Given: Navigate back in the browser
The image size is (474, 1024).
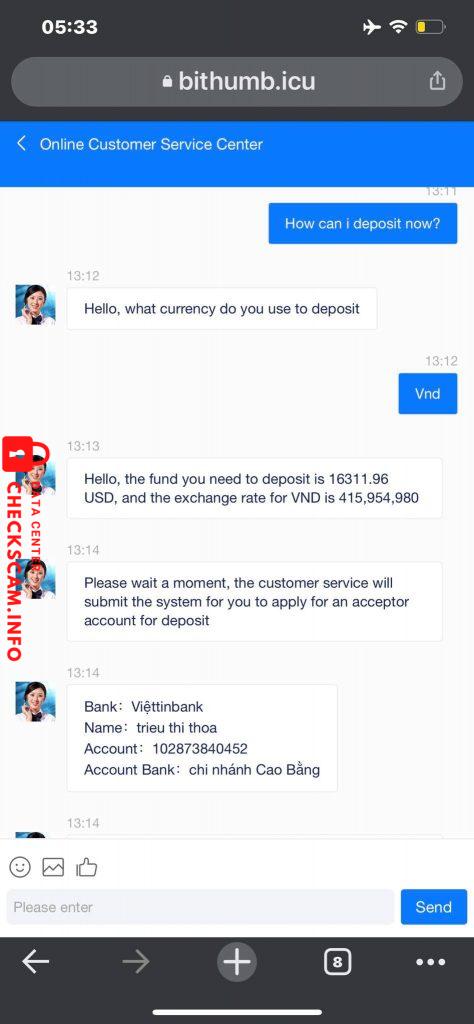Looking at the screenshot, I should click(35, 961).
